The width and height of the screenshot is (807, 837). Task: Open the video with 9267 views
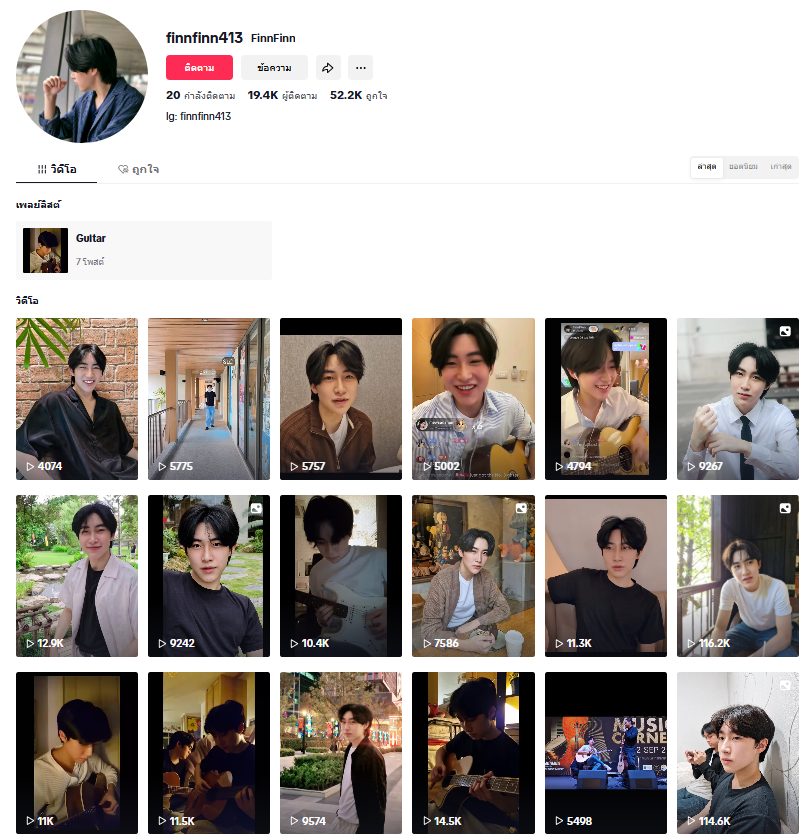tap(737, 398)
